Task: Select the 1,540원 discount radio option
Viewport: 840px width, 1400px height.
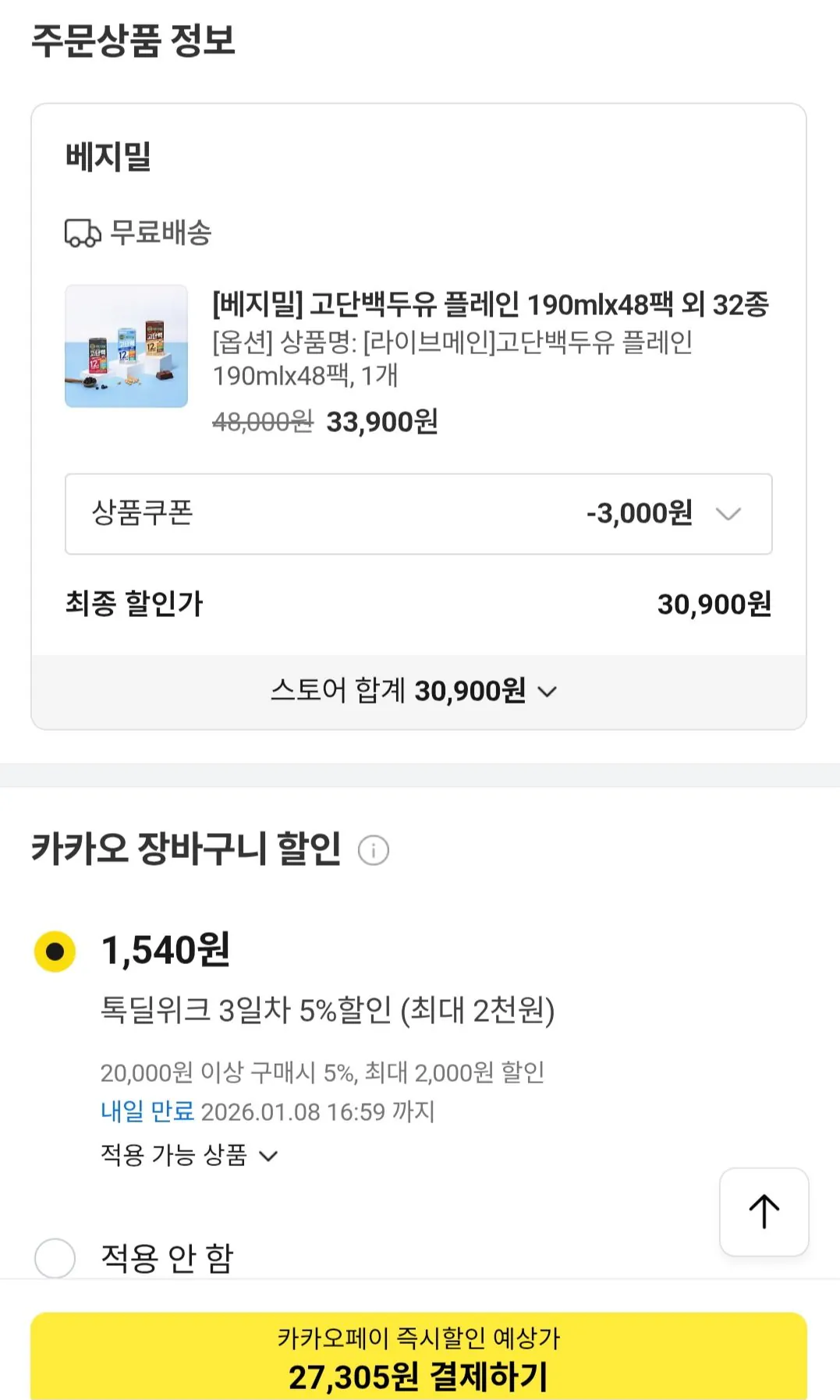Action: click(x=55, y=950)
